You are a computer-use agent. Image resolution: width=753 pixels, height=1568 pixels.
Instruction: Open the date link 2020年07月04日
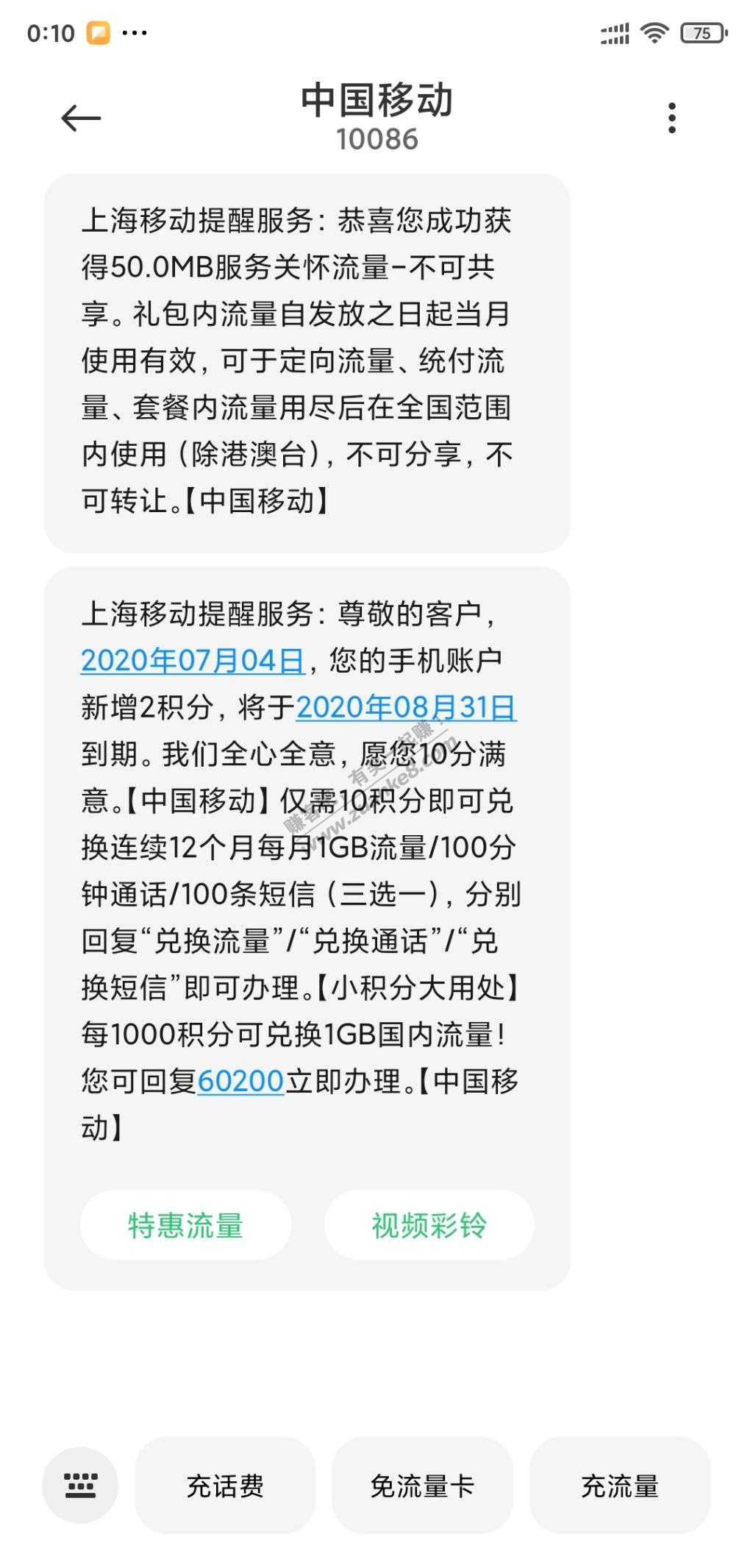point(193,660)
